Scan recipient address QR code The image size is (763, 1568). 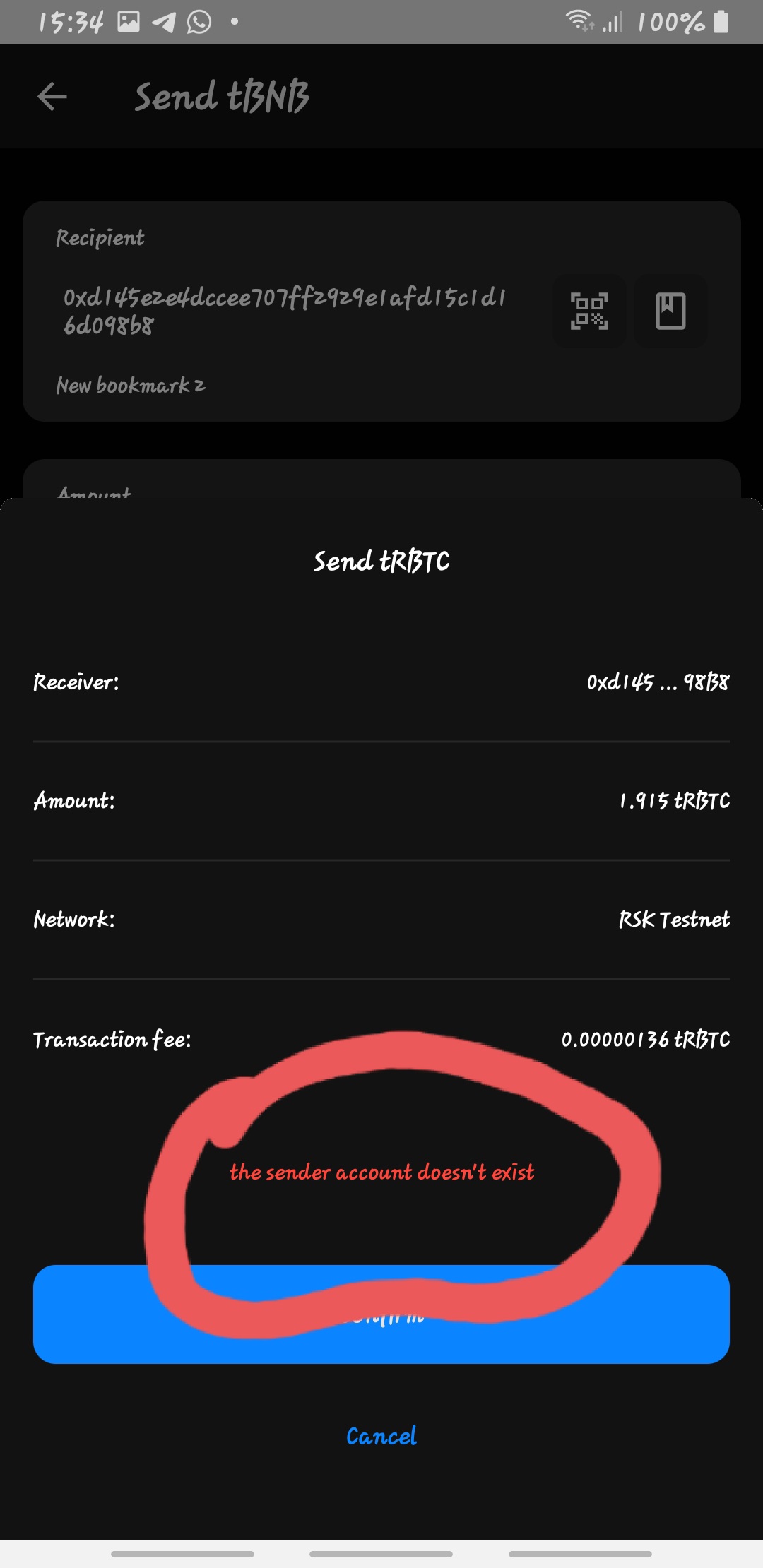coord(589,311)
